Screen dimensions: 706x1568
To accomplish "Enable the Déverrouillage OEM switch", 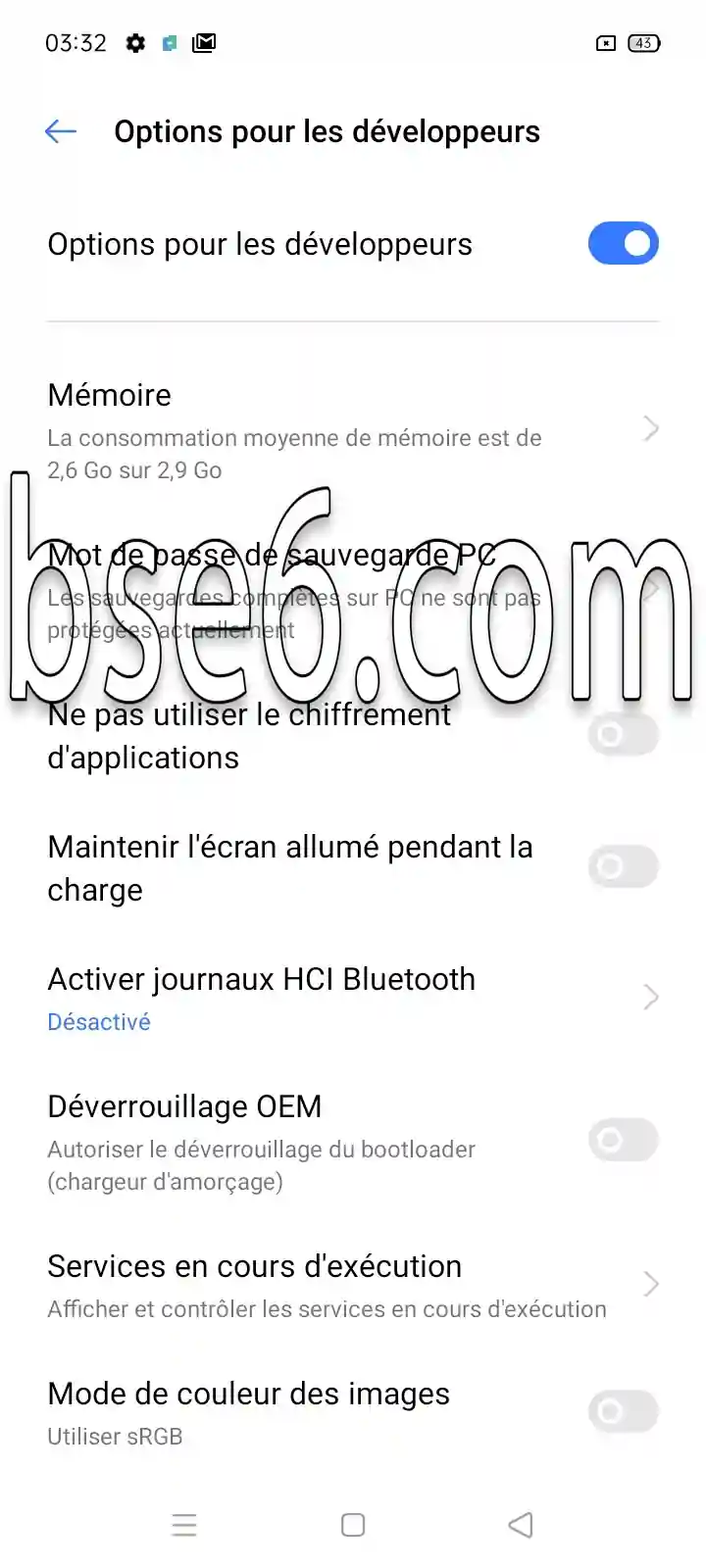I will 624,1140.
